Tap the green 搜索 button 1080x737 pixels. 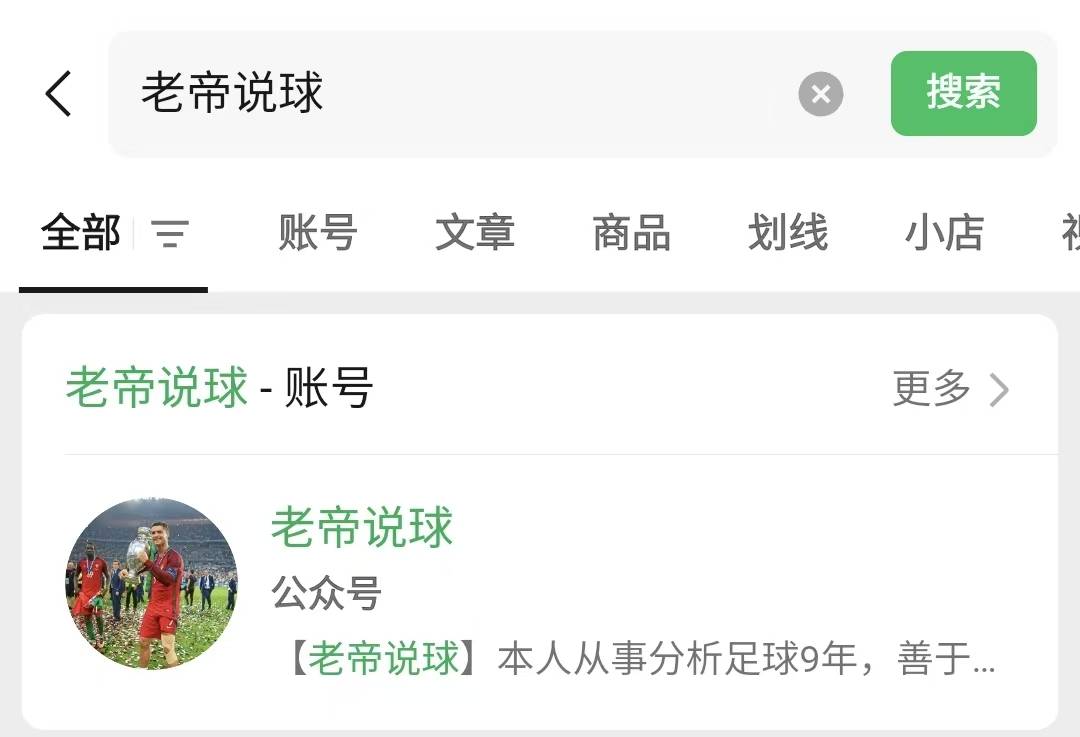pyautogui.click(x=963, y=94)
